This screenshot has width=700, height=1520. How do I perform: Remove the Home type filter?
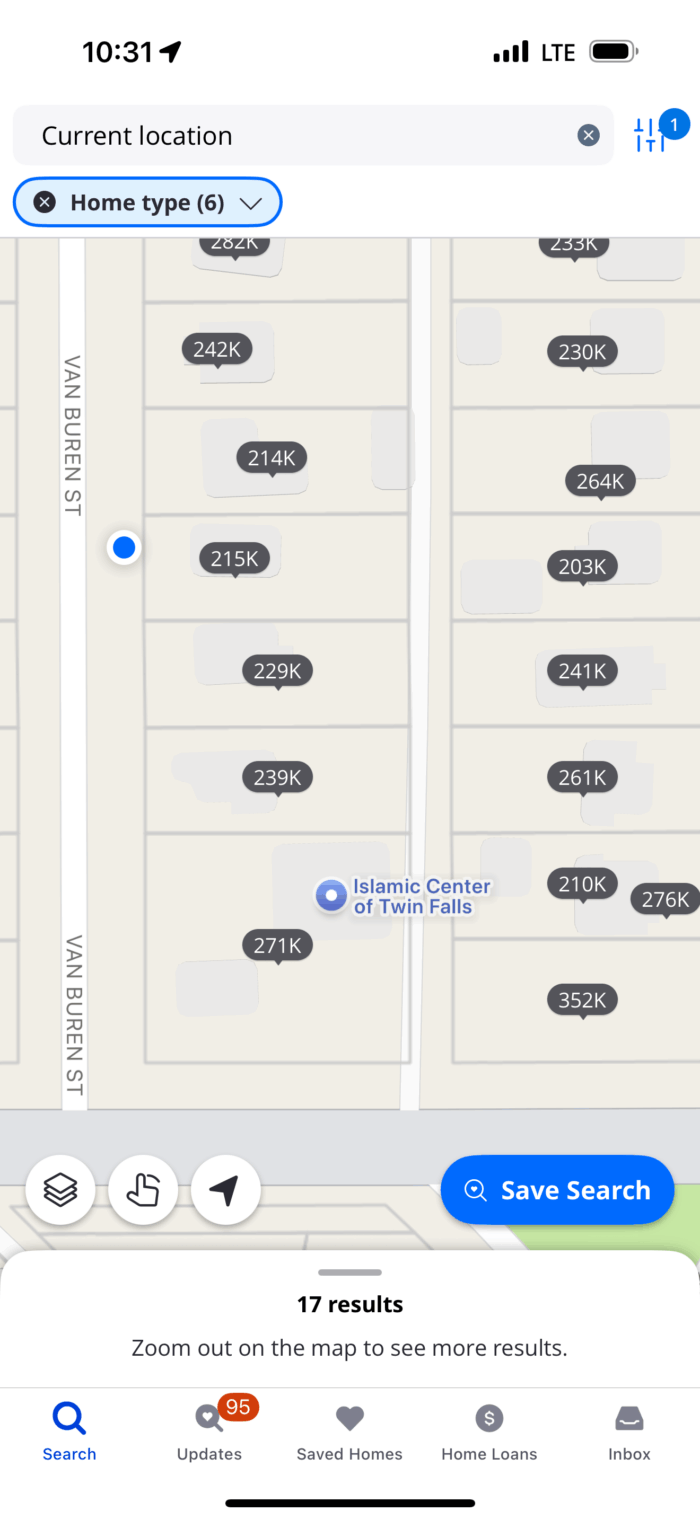pos(44,203)
